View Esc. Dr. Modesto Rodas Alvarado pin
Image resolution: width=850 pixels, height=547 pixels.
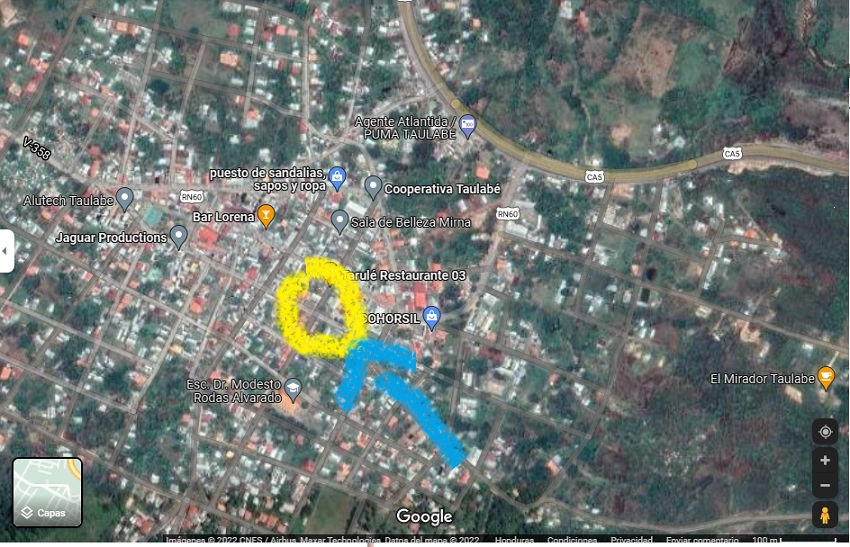coord(293,388)
